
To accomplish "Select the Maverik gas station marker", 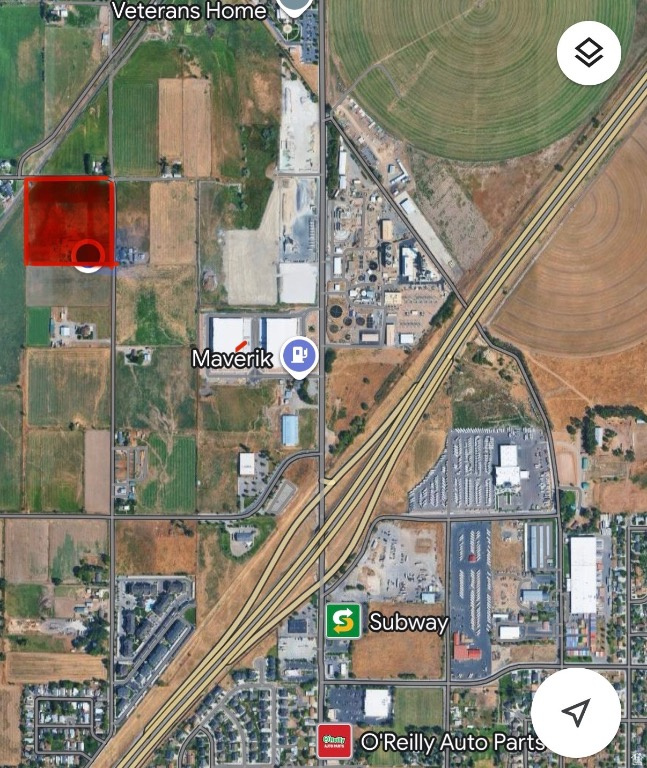I will [299, 355].
